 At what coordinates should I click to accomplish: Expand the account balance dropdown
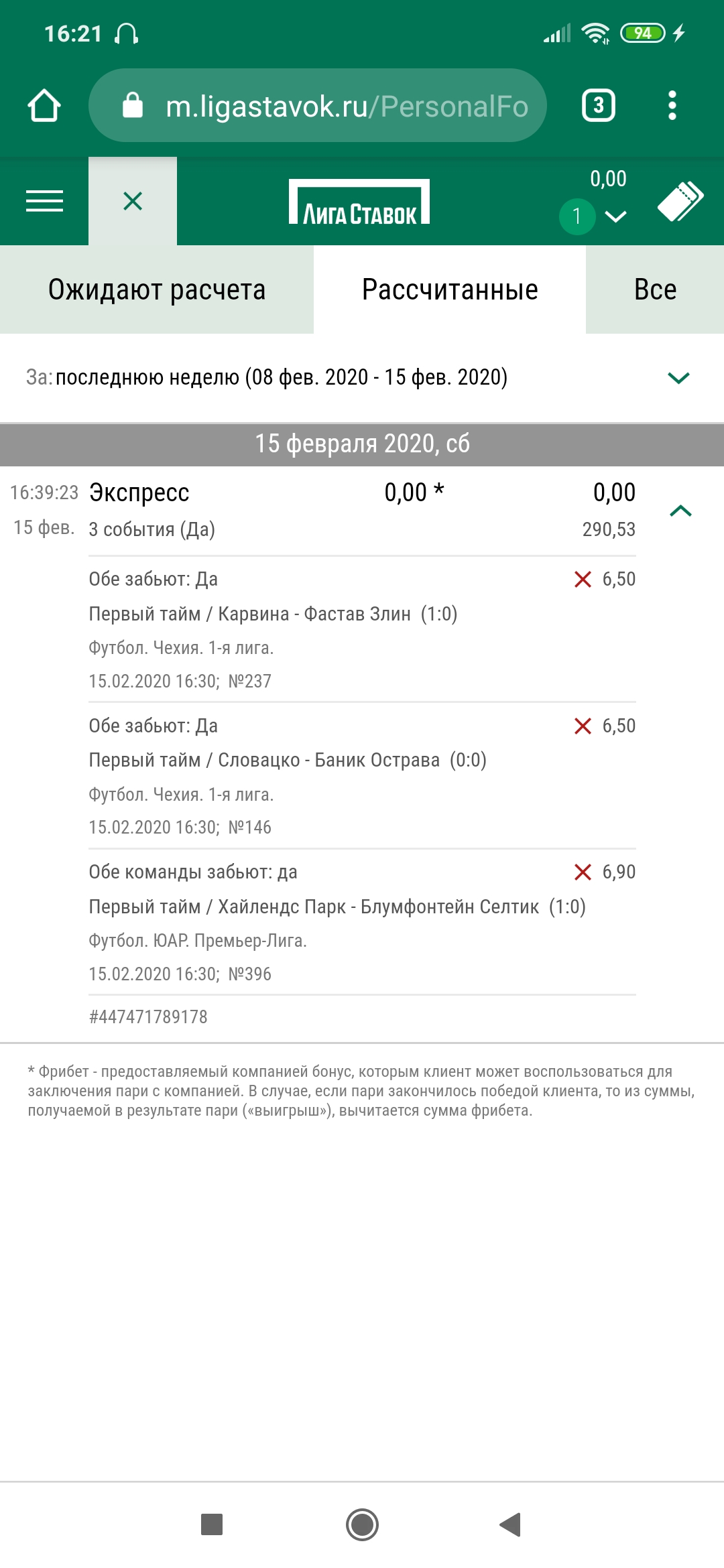614,216
